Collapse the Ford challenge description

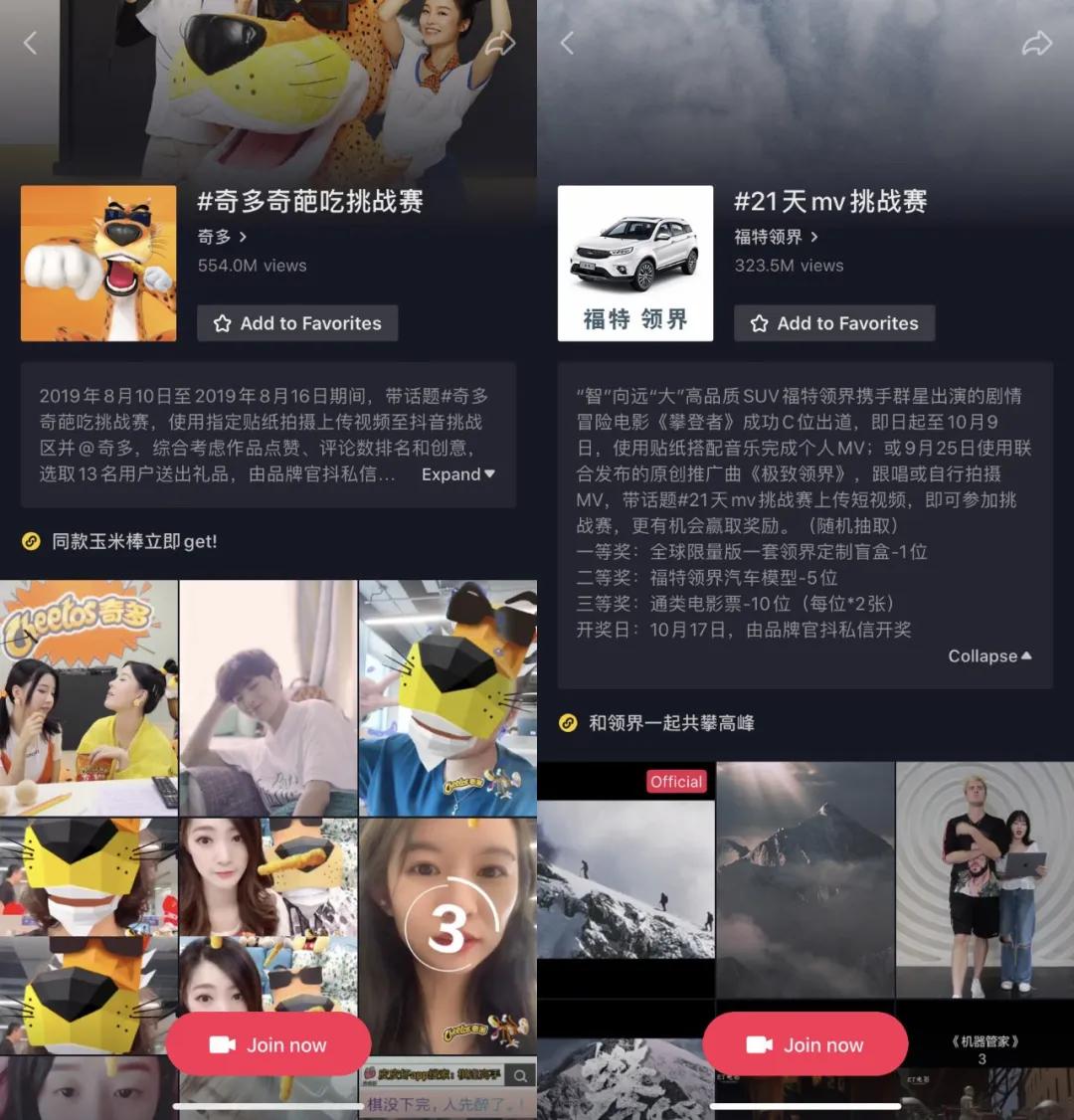(x=989, y=655)
